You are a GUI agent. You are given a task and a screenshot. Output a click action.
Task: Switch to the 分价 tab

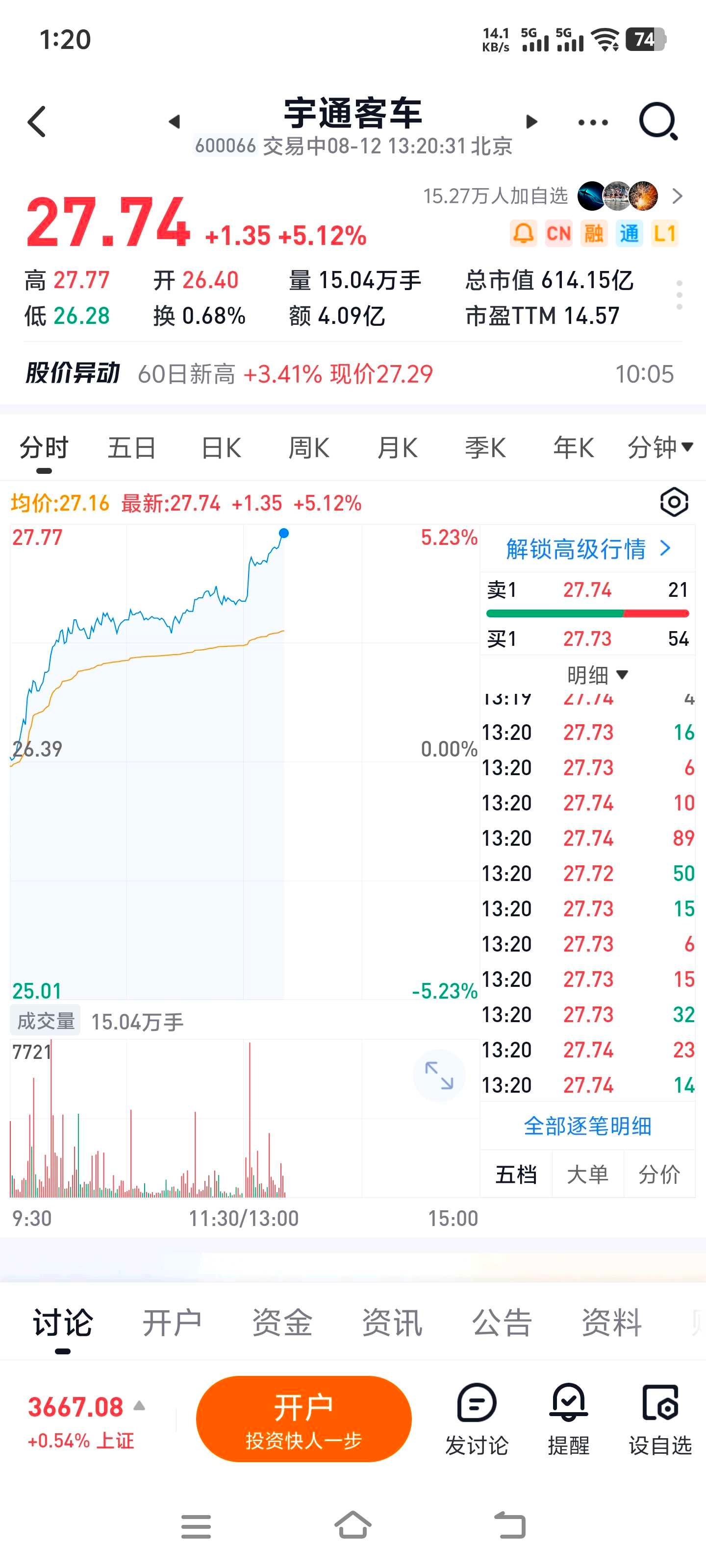click(659, 1174)
